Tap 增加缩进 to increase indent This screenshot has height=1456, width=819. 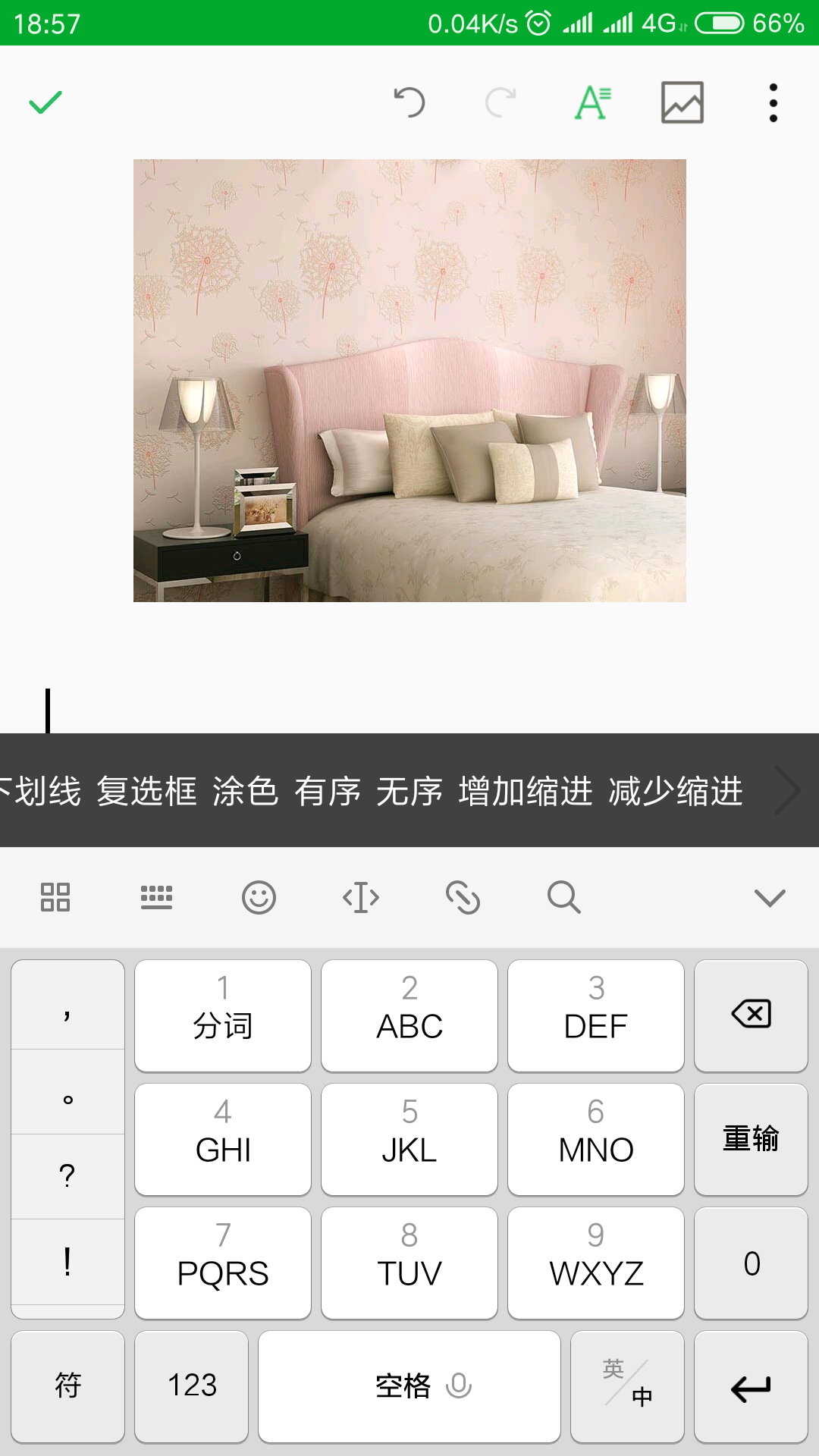point(525,791)
